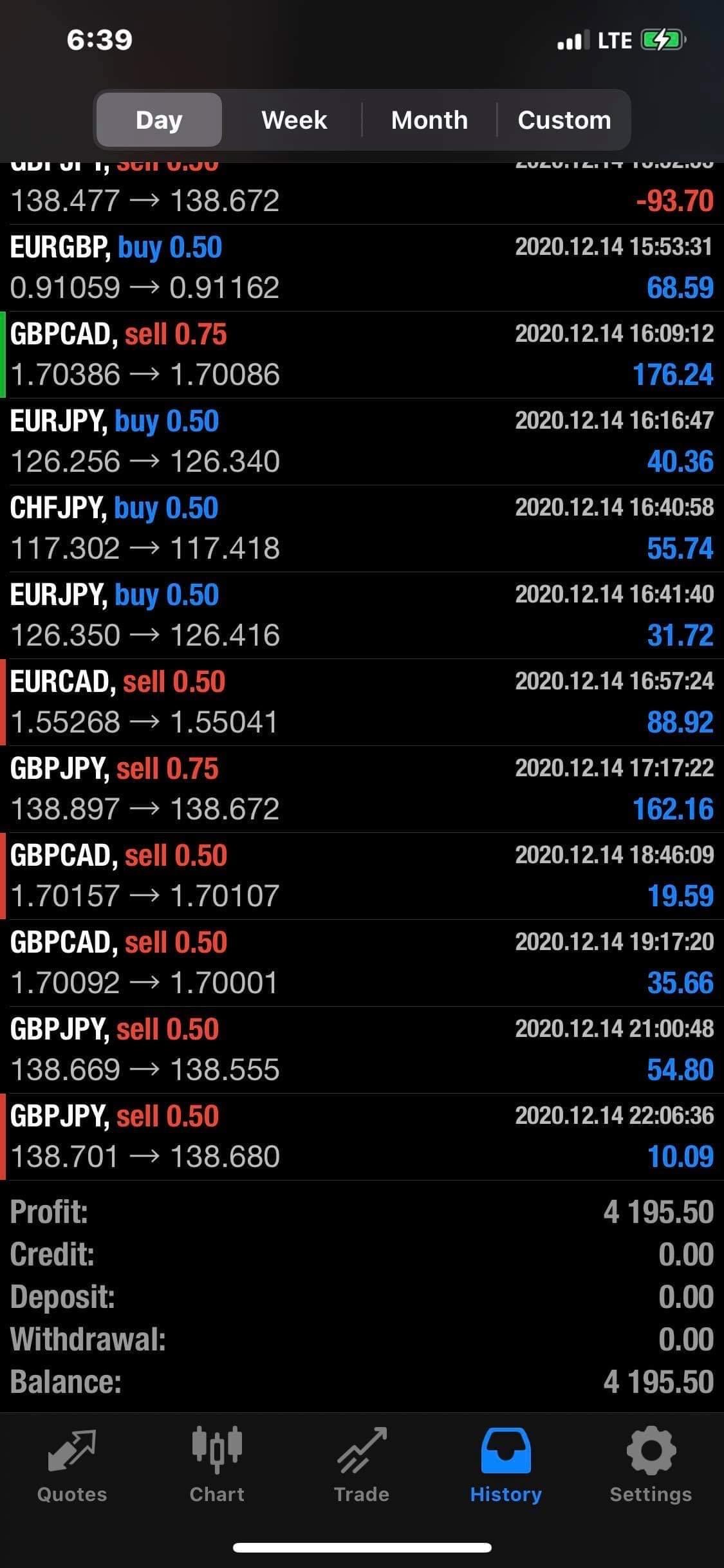Expand GBPCAD trade with 19.59 profit
The height and width of the screenshot is (1568, 724).
pyautogui.click(x=362, y=876)
